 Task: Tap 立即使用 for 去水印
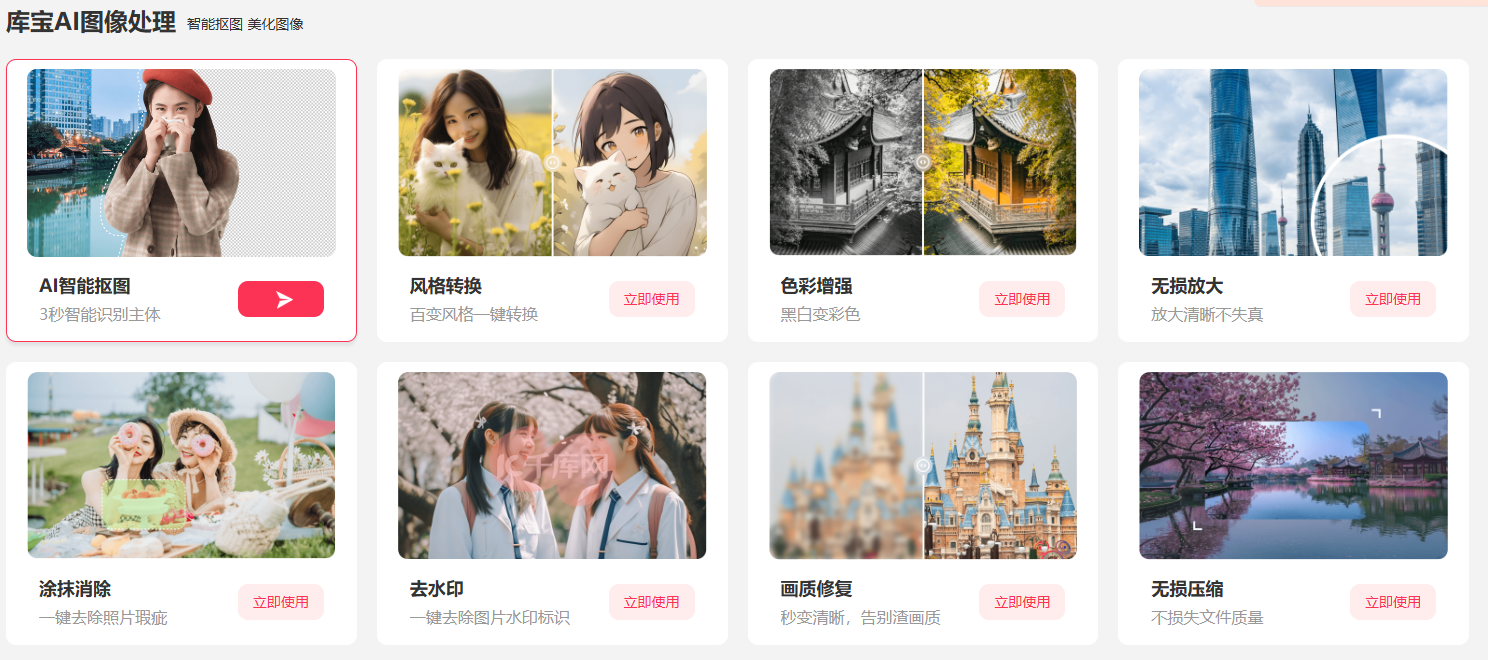point(651,602)
